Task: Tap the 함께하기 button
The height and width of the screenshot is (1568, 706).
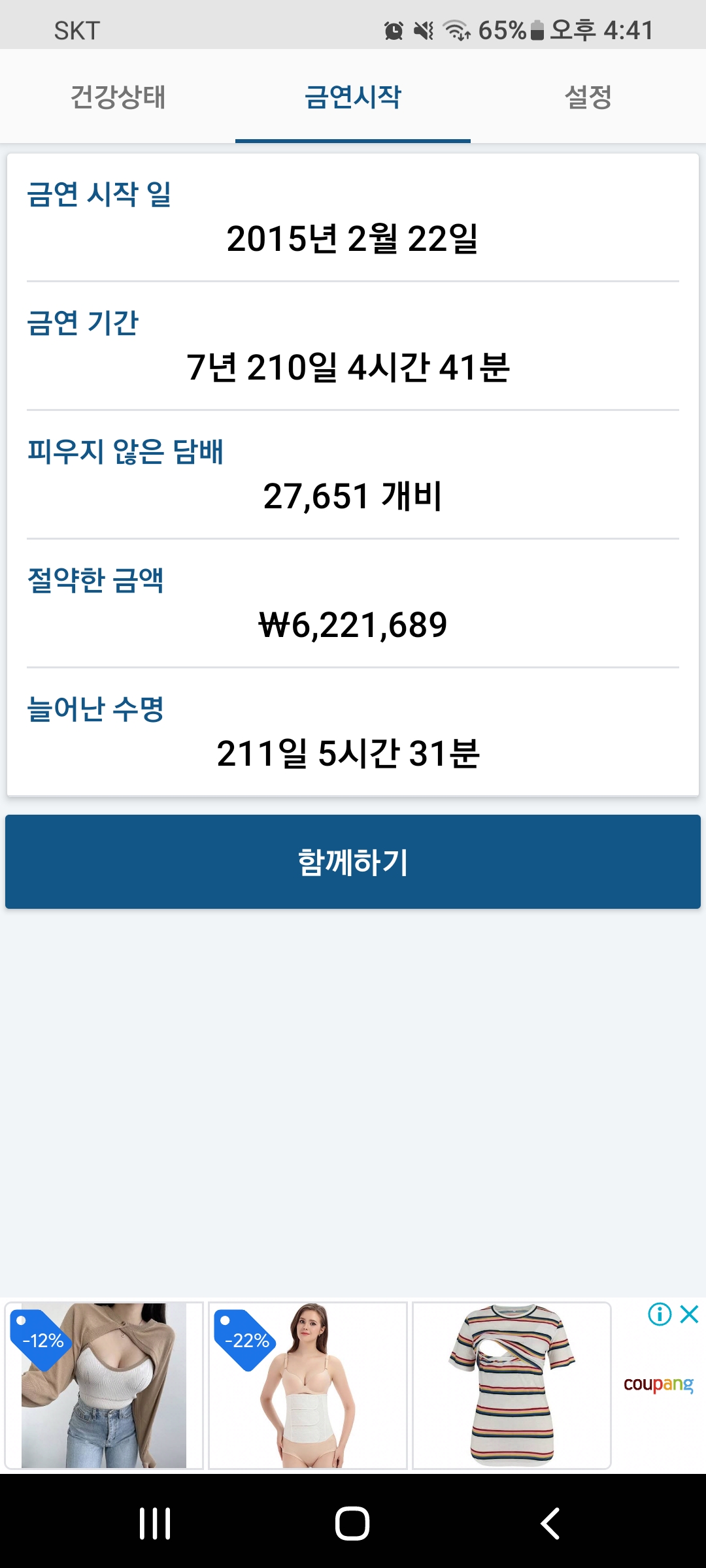Action: [x=353, y=862]
